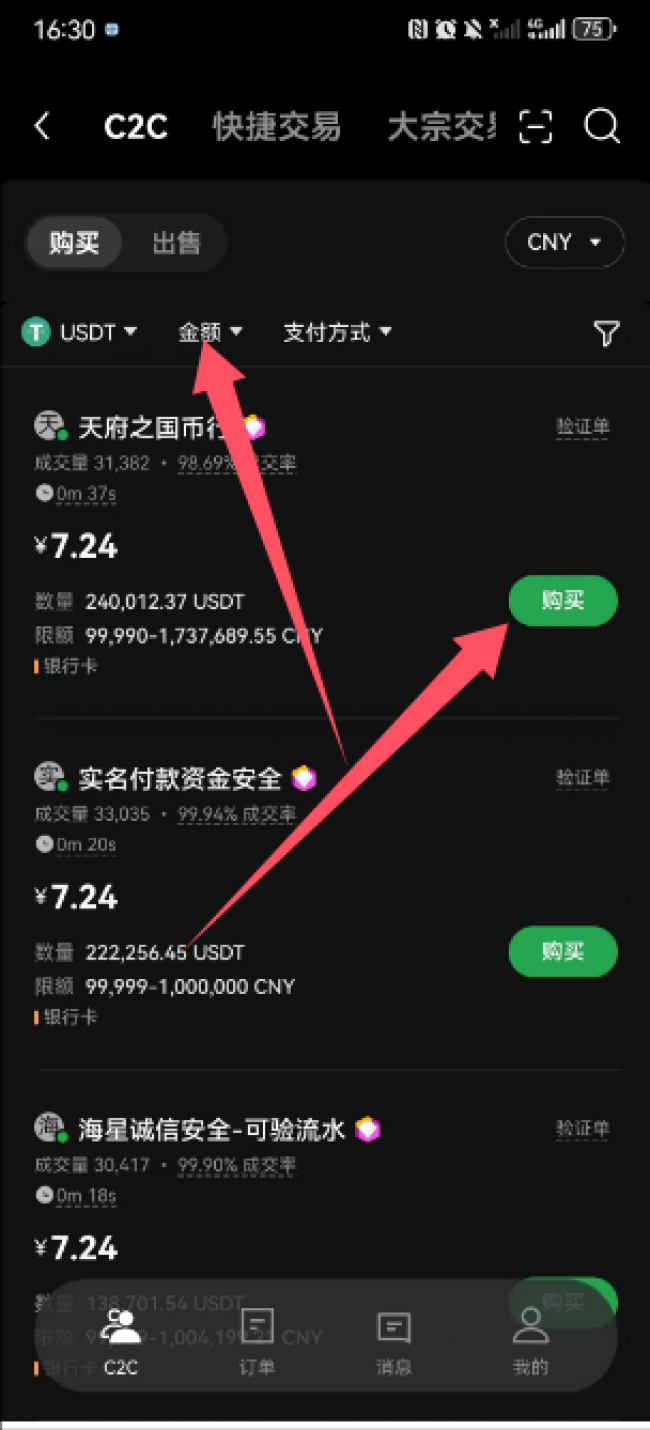
Task: Tap 购买 on the 天府之国币行 offer
Action: [563, 601]
